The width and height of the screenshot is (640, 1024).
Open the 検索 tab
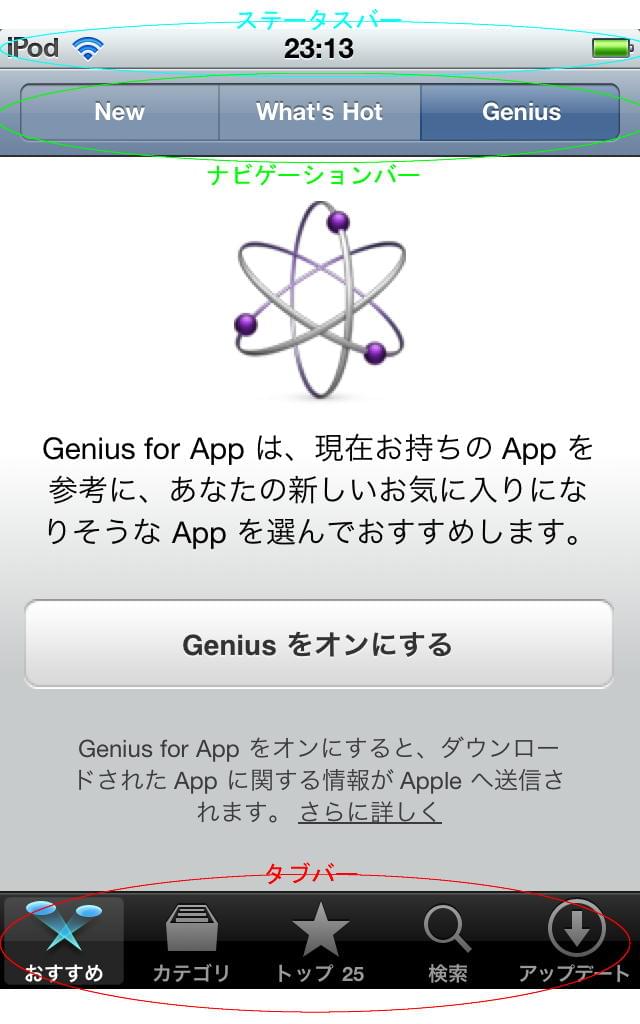pyautogui.click(x=447, y=942)
